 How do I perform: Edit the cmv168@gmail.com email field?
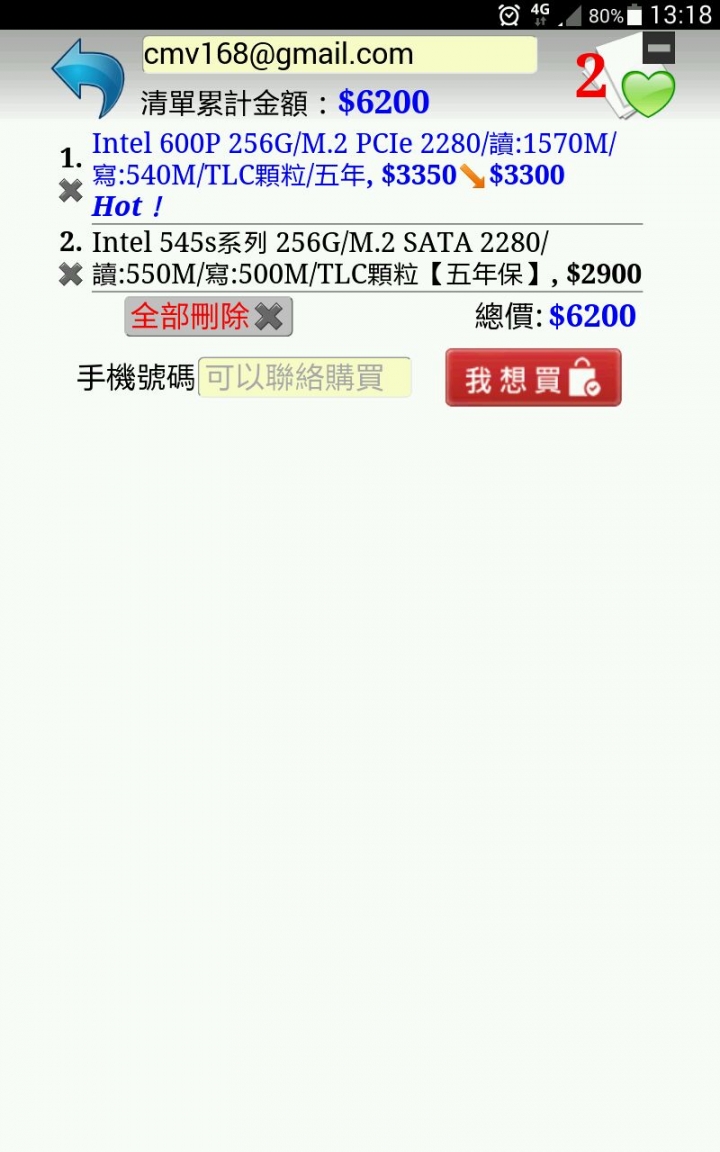pos(339,54)
